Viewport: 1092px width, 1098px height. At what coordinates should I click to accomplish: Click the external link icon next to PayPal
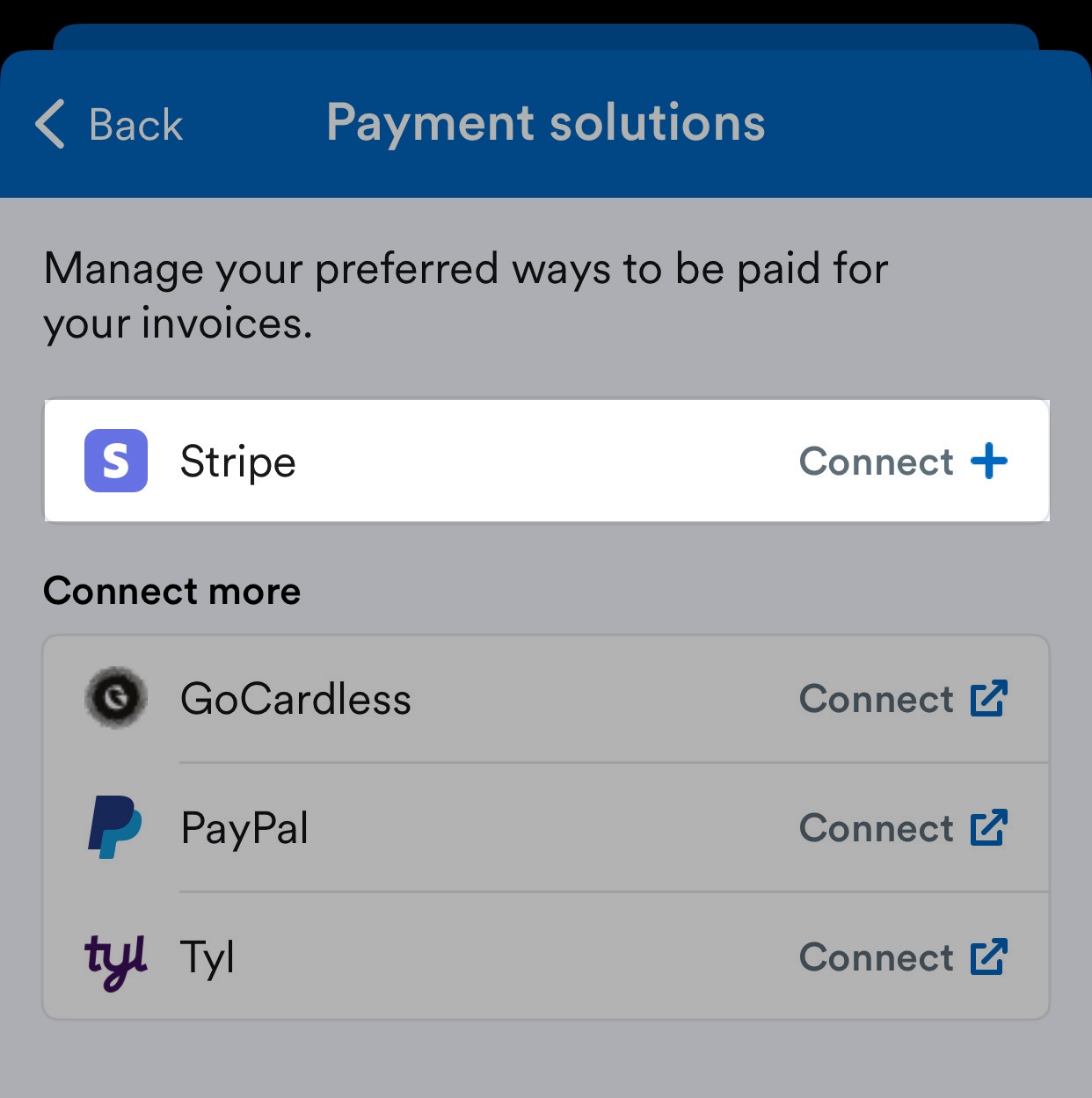point(991,827)
